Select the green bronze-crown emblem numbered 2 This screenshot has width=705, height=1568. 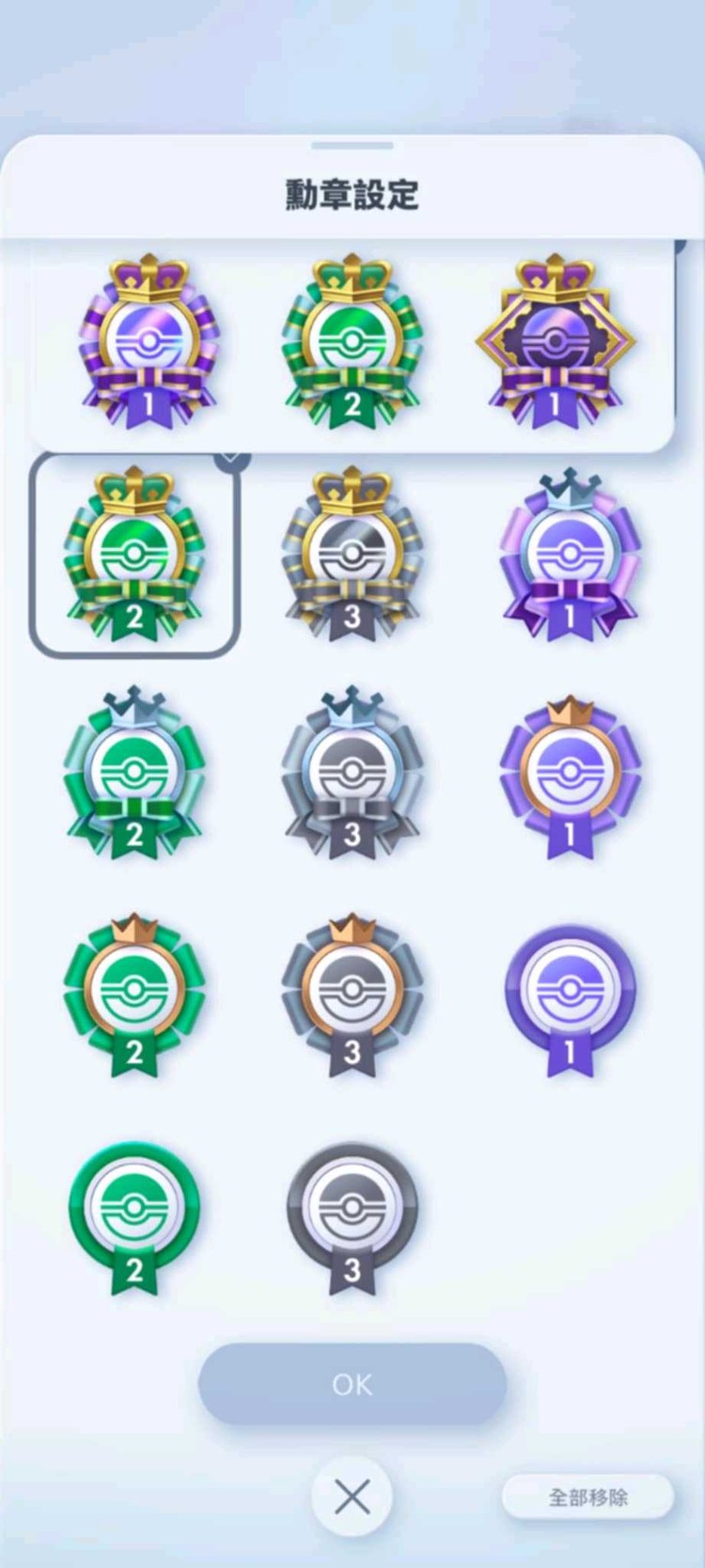coord(134,995)
